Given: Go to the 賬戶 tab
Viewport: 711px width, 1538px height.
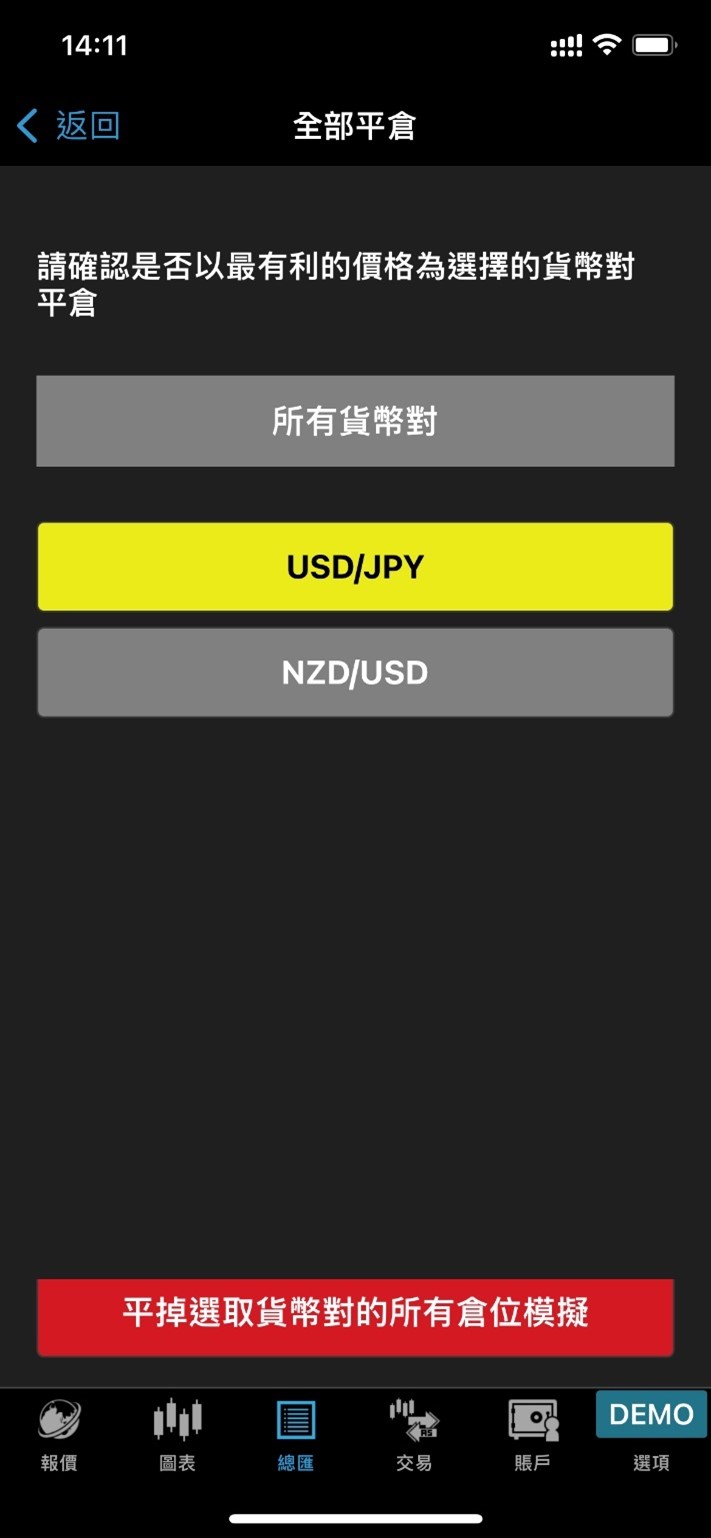Looking at the screenshot, I should [532, 1435].
